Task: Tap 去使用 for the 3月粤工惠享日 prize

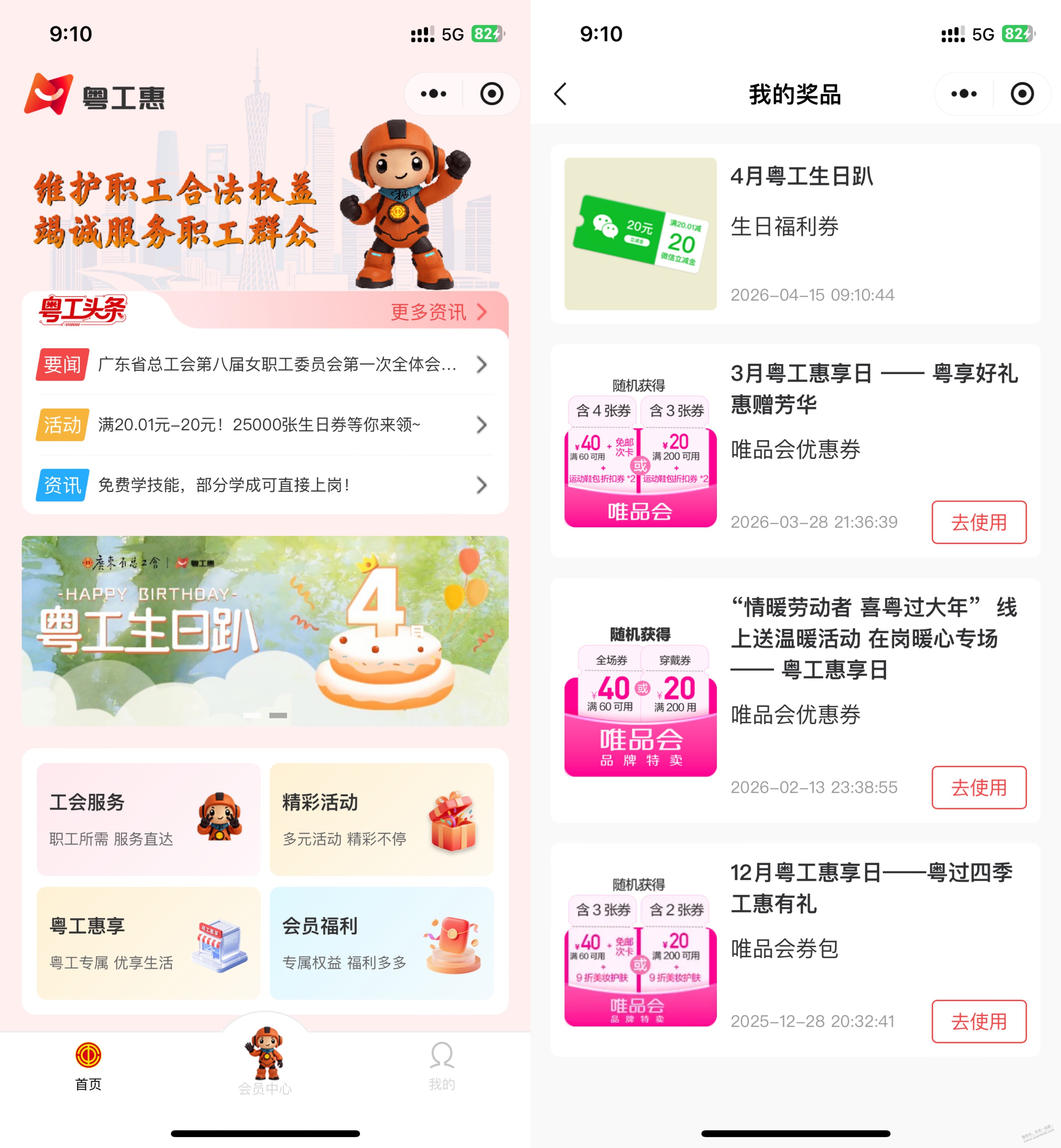Action: pyautogui.click(x=978, y=522)
